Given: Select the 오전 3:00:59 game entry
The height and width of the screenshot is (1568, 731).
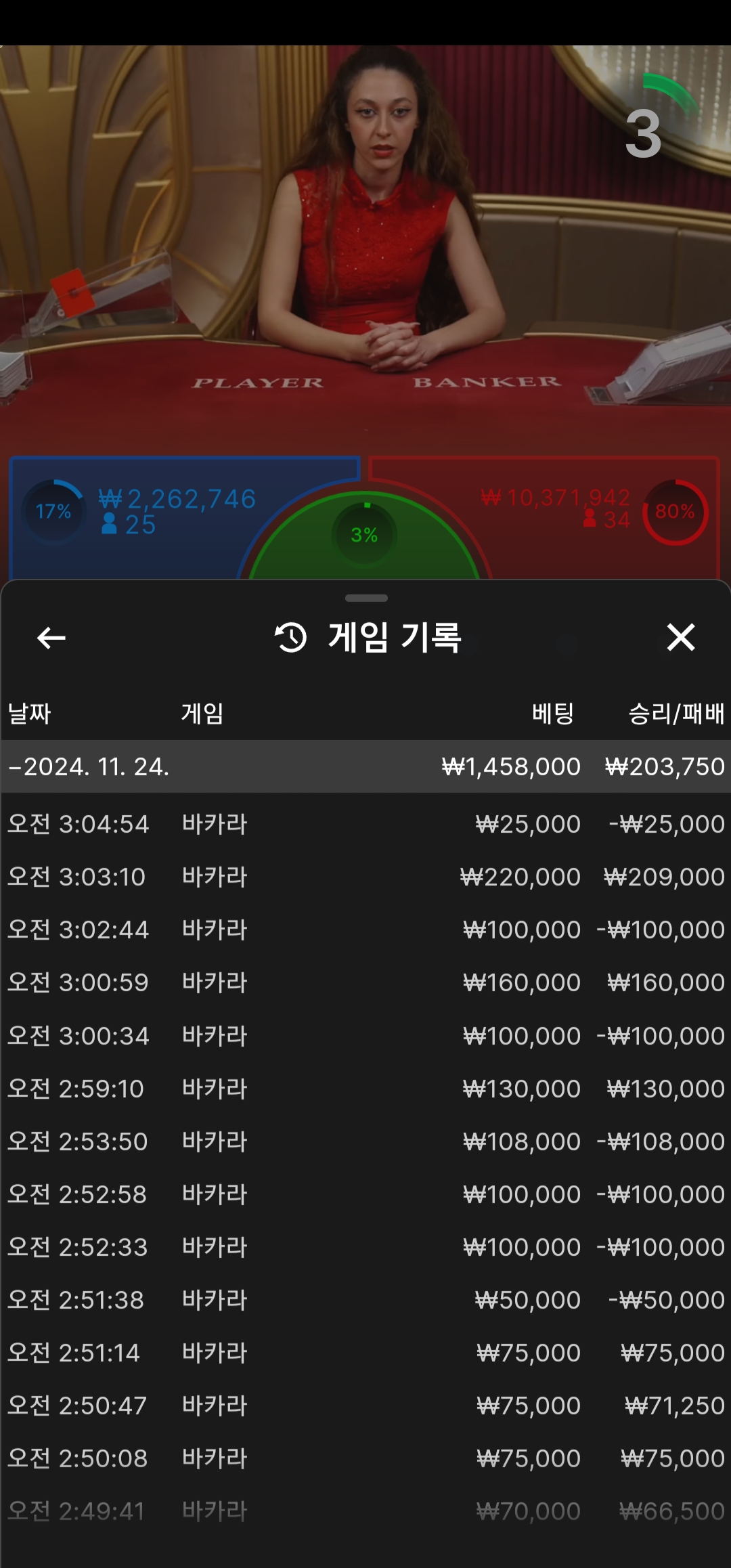Looking at the screenshot, I should [365, 982].
